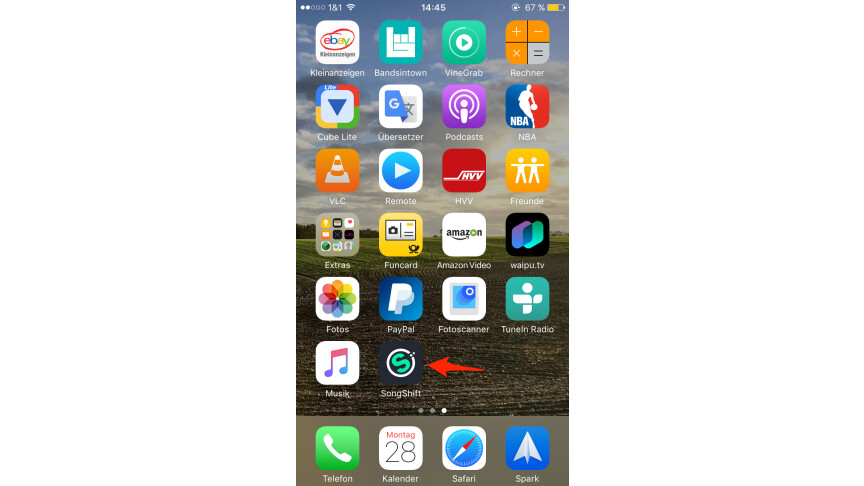
Task: Open VineGrab
Action: 464,42
